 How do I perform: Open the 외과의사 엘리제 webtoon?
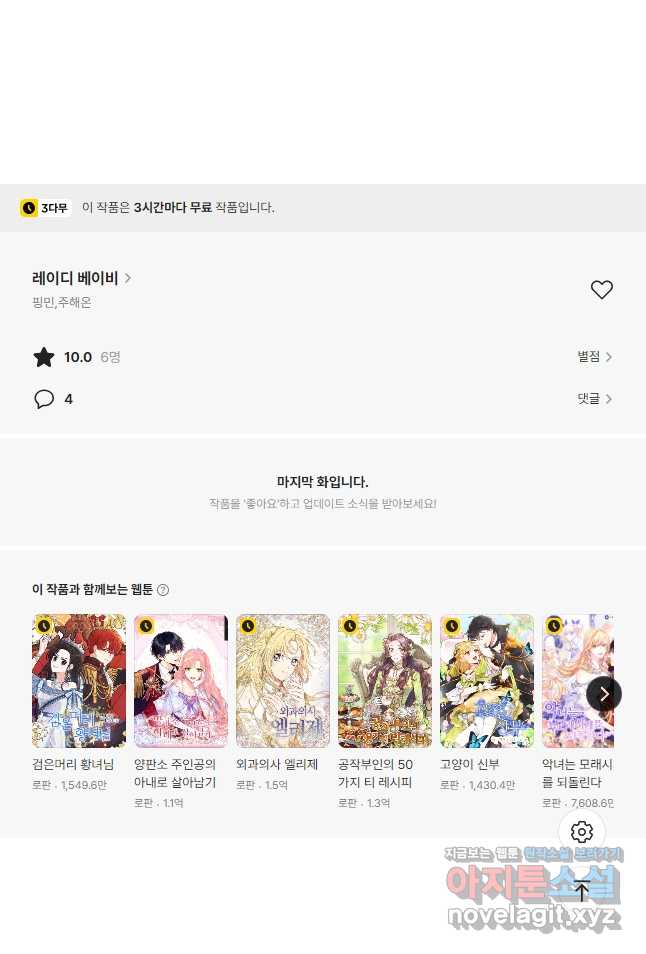283,681
